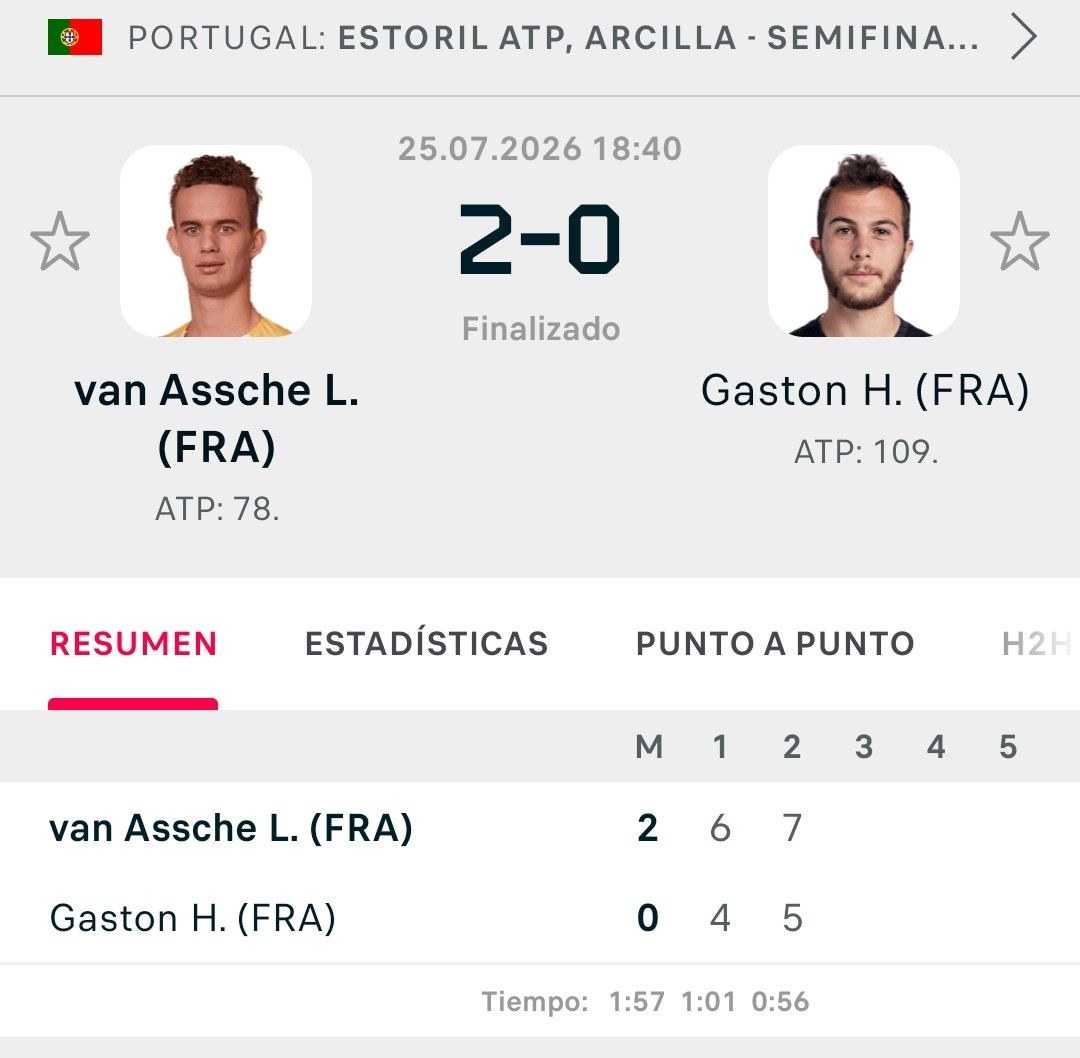Screen dimensions: 1080x1058
Task: Open van Assche L. player photo
Action: (x=216, y=240)
